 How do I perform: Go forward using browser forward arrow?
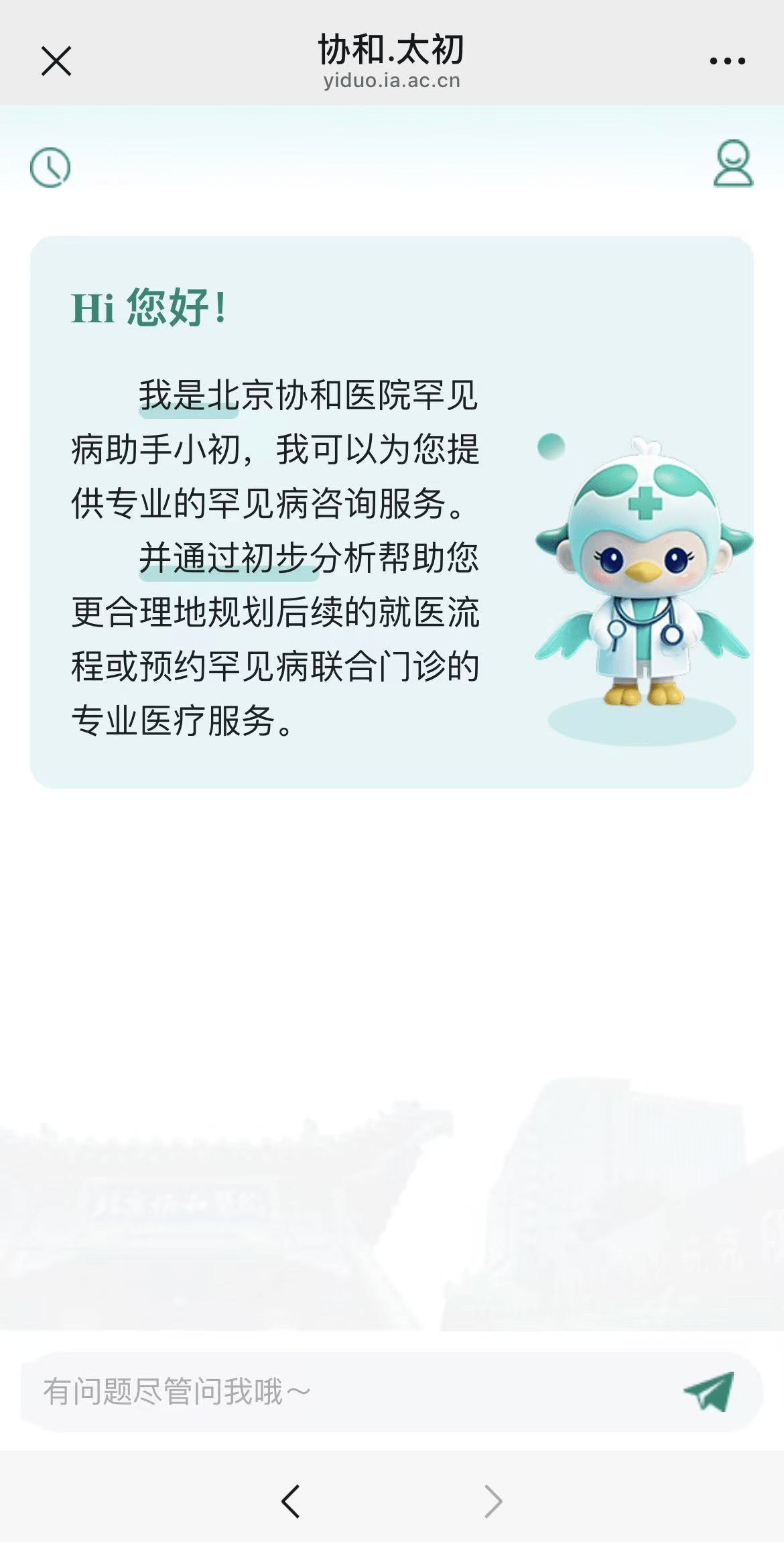click(x=493, y=1501)
